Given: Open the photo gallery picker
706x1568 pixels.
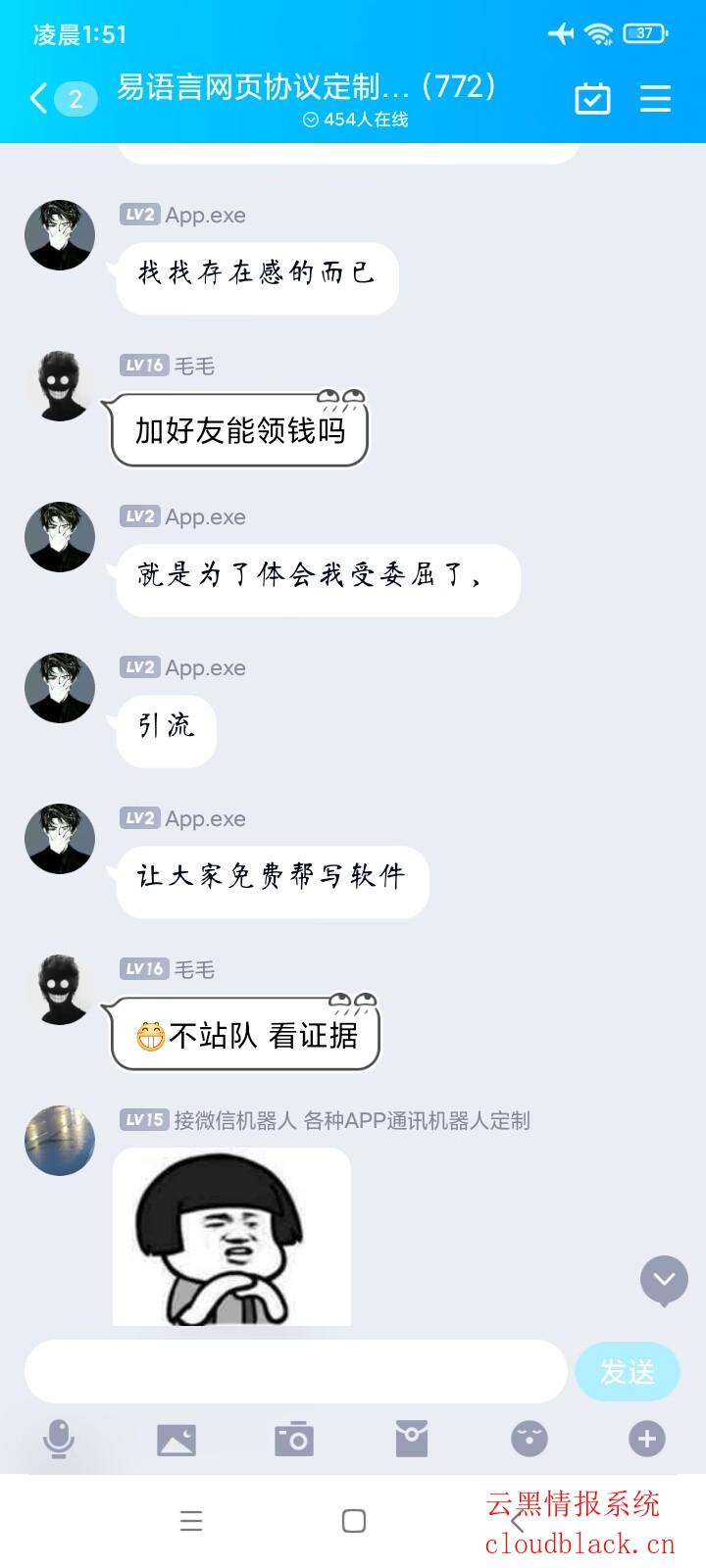Looking at the screenshot, I should coord(176,1439).
